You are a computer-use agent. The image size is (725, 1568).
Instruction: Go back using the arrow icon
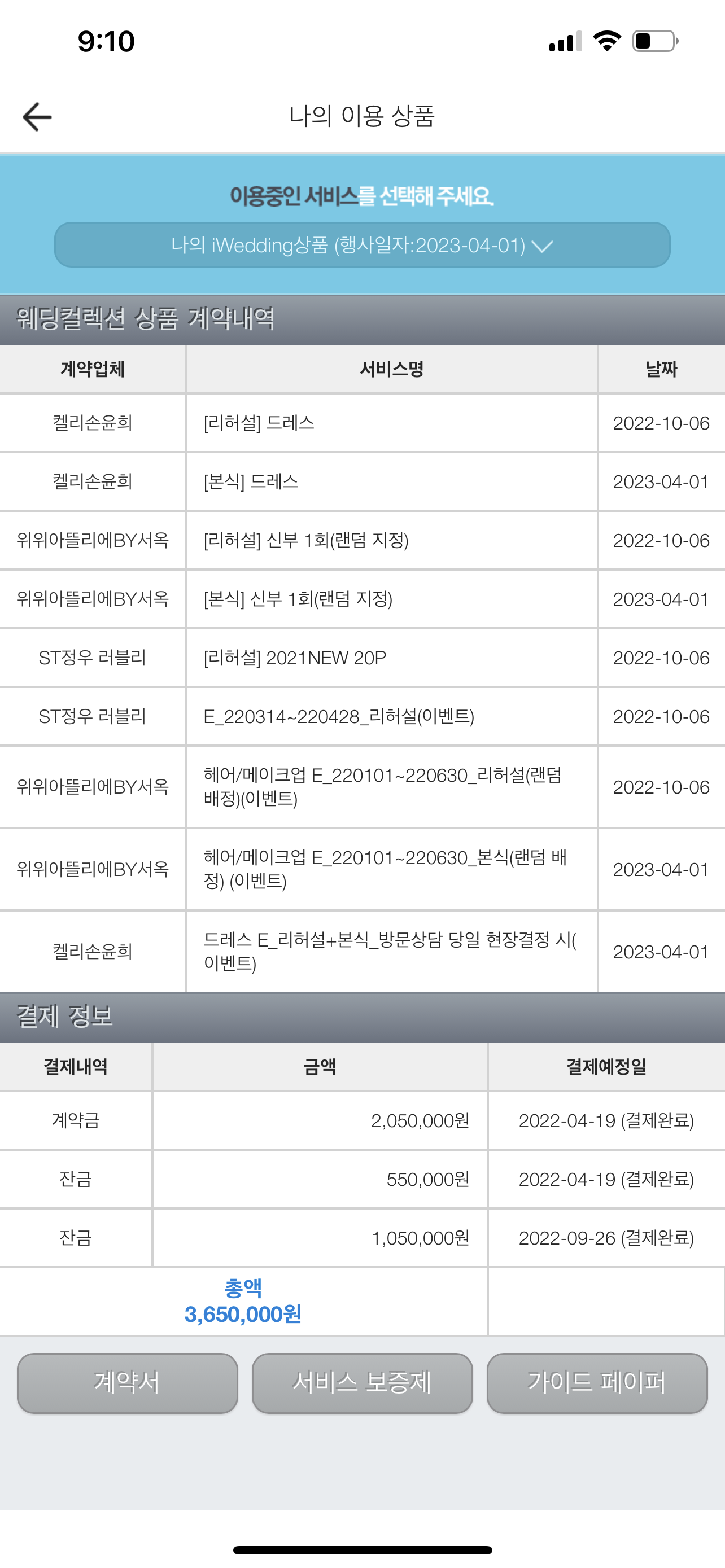[37, 116]
